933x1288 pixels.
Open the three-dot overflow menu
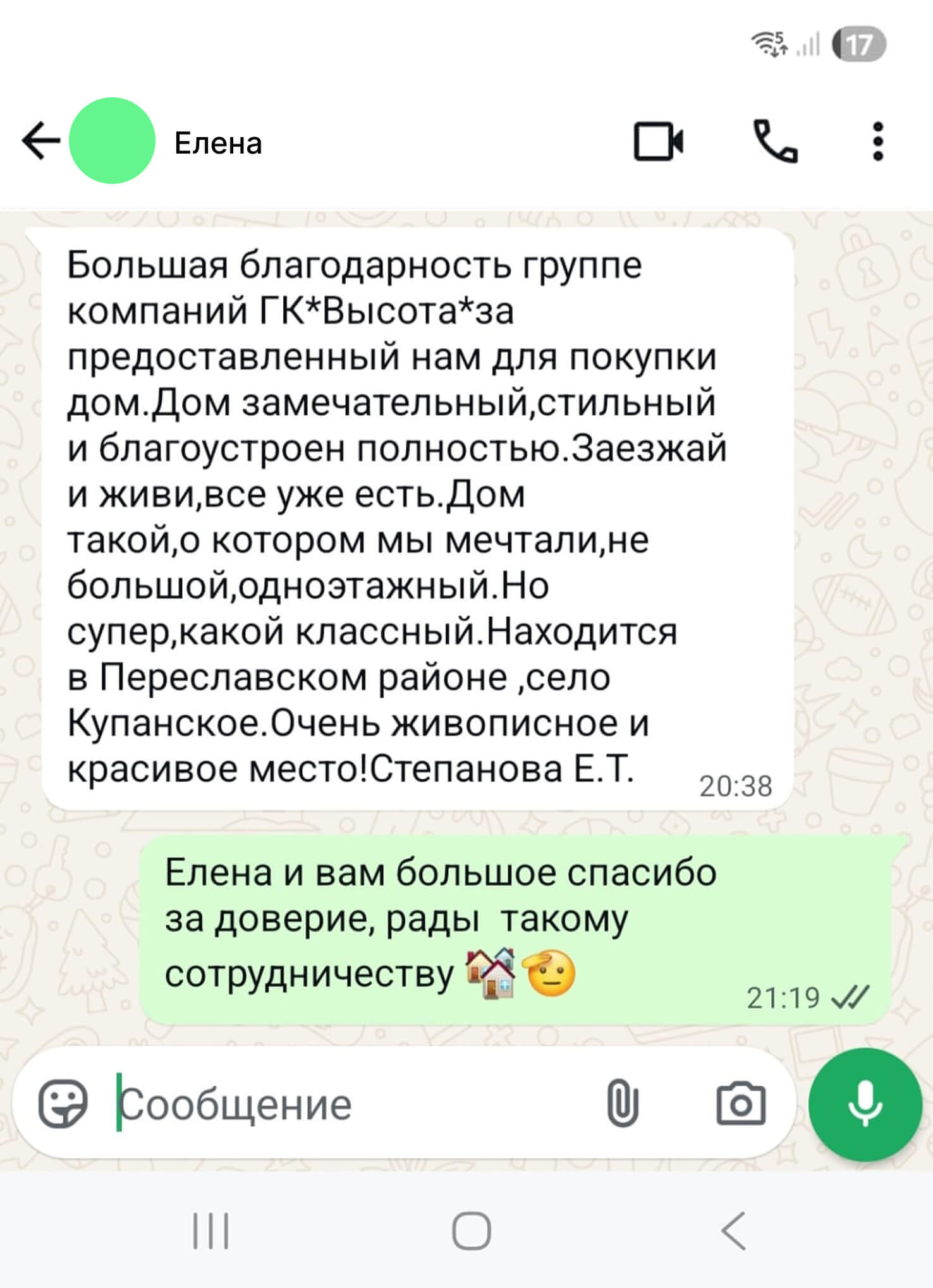click(877, 142)
